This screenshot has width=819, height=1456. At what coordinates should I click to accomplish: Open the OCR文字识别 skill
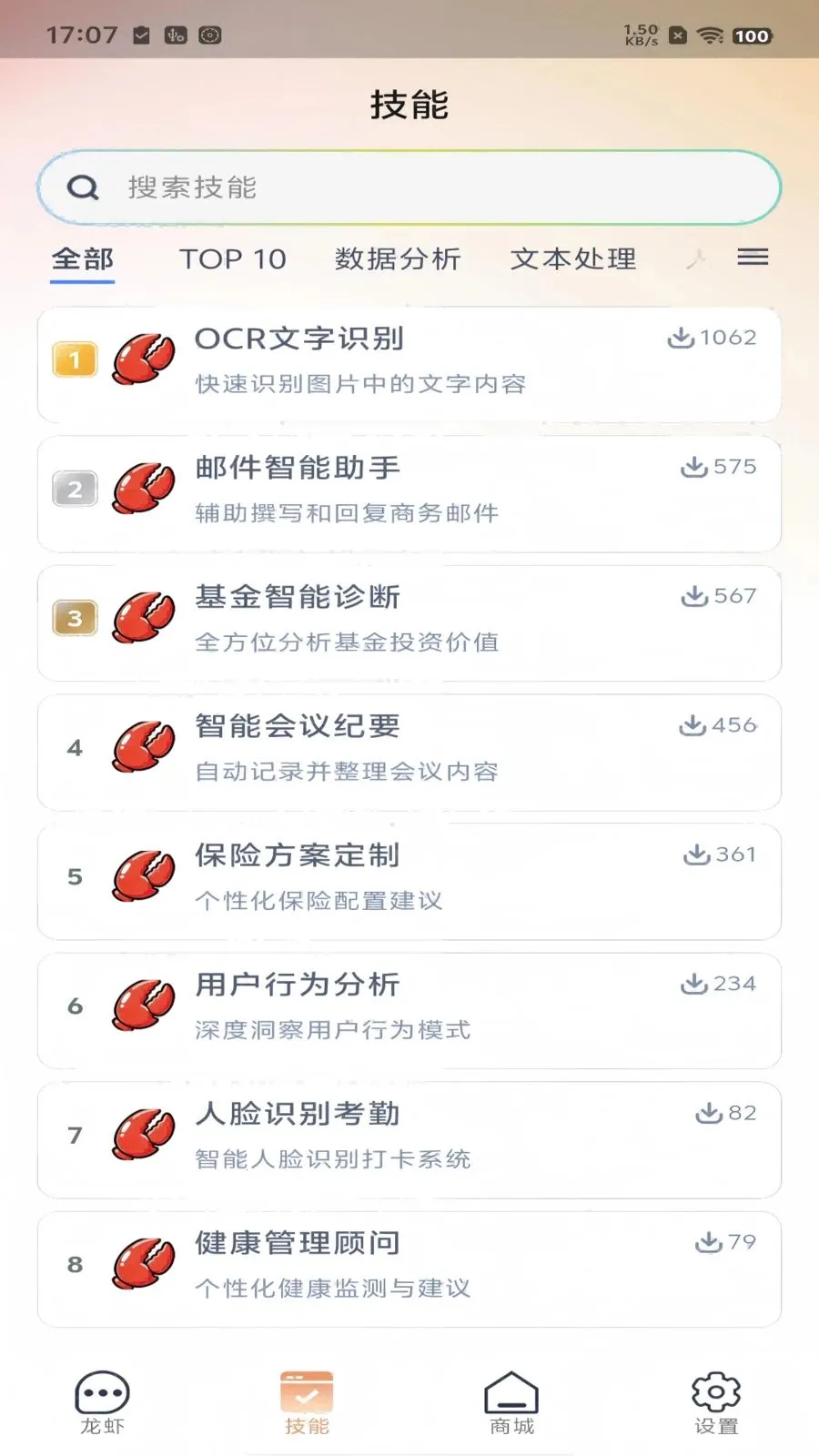[409, 365]
